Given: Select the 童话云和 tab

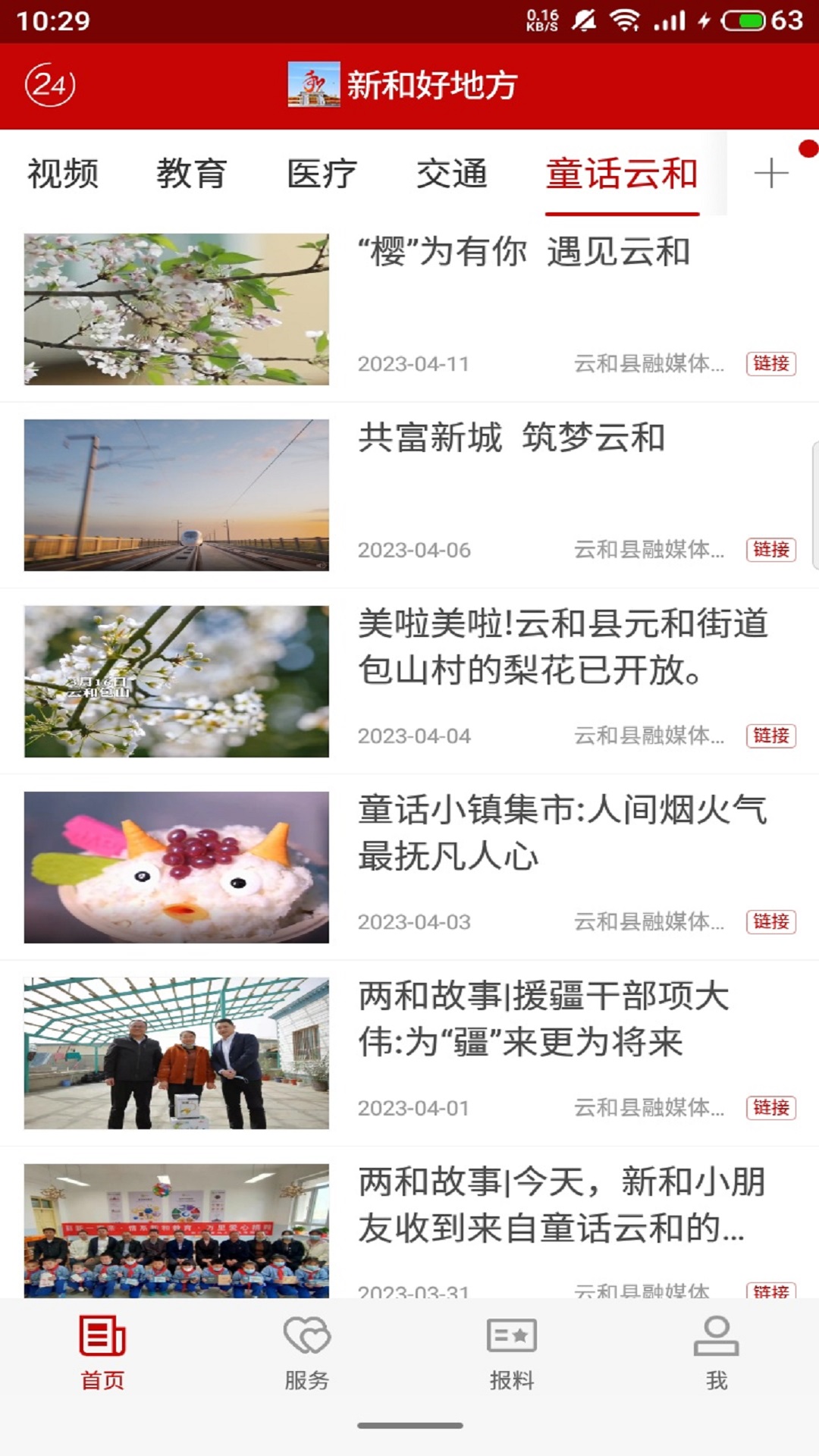Looking at the screenshot, I should (622, 174).
